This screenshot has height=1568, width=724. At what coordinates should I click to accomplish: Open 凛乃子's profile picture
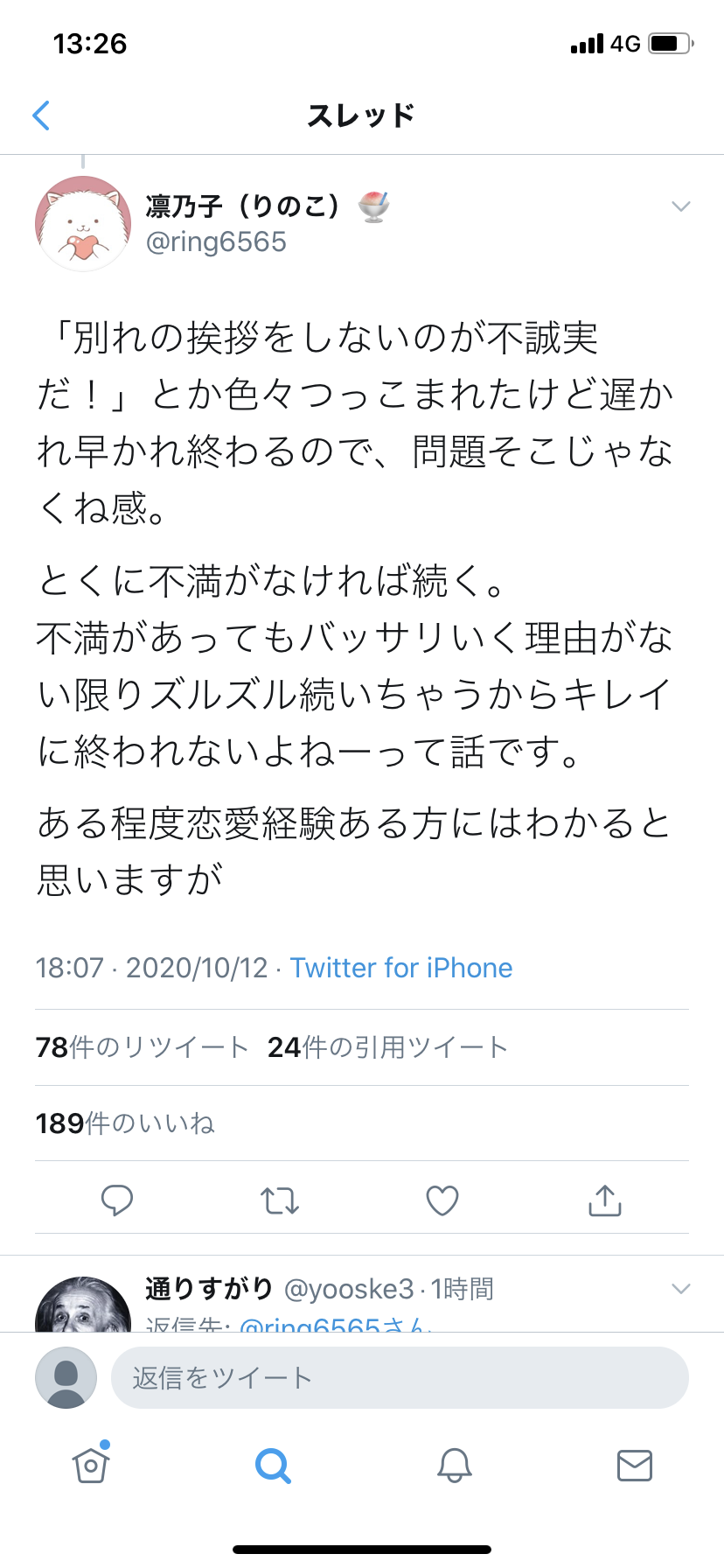83,224
